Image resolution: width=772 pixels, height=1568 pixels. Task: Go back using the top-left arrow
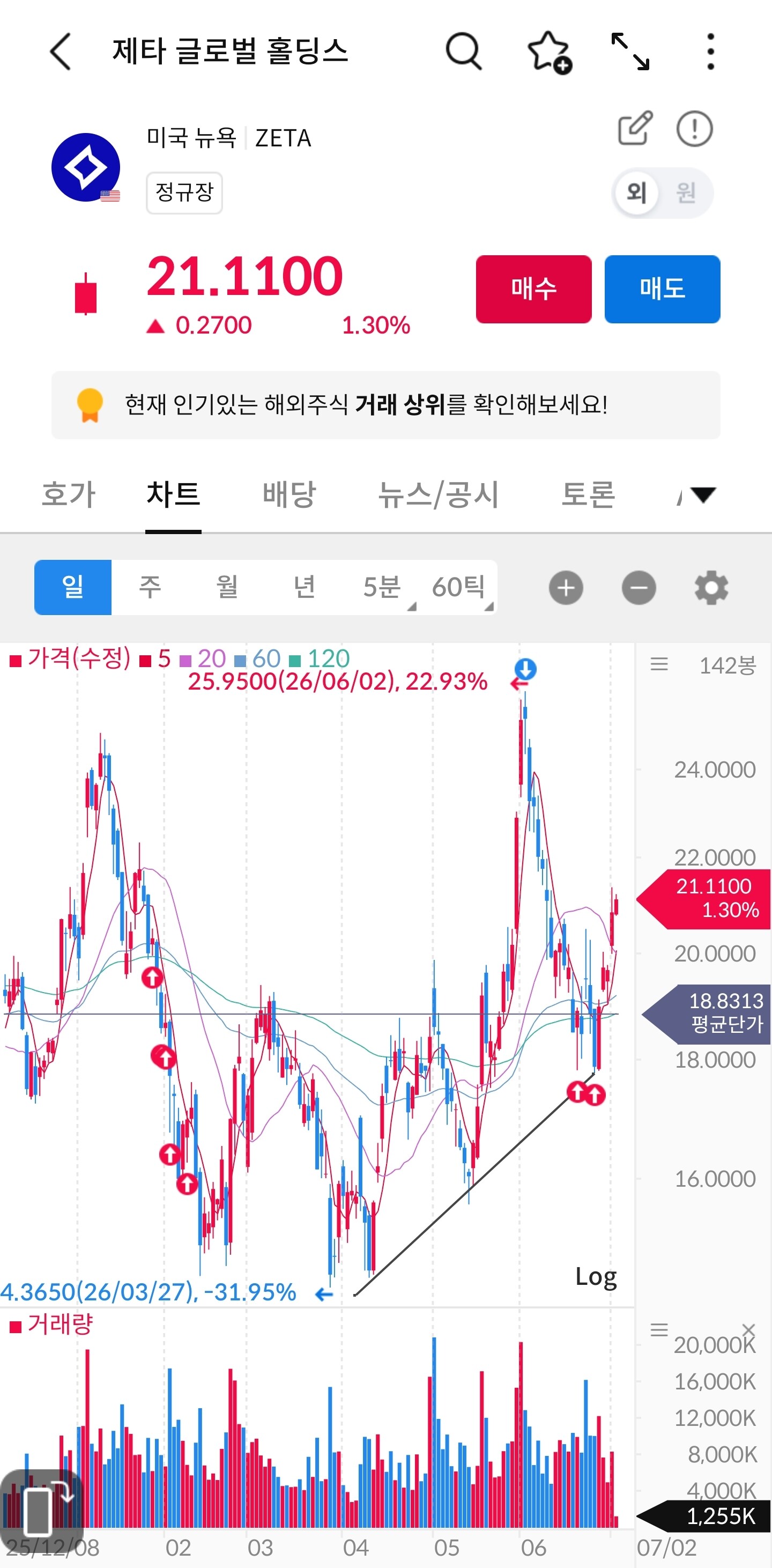(61, 51)
